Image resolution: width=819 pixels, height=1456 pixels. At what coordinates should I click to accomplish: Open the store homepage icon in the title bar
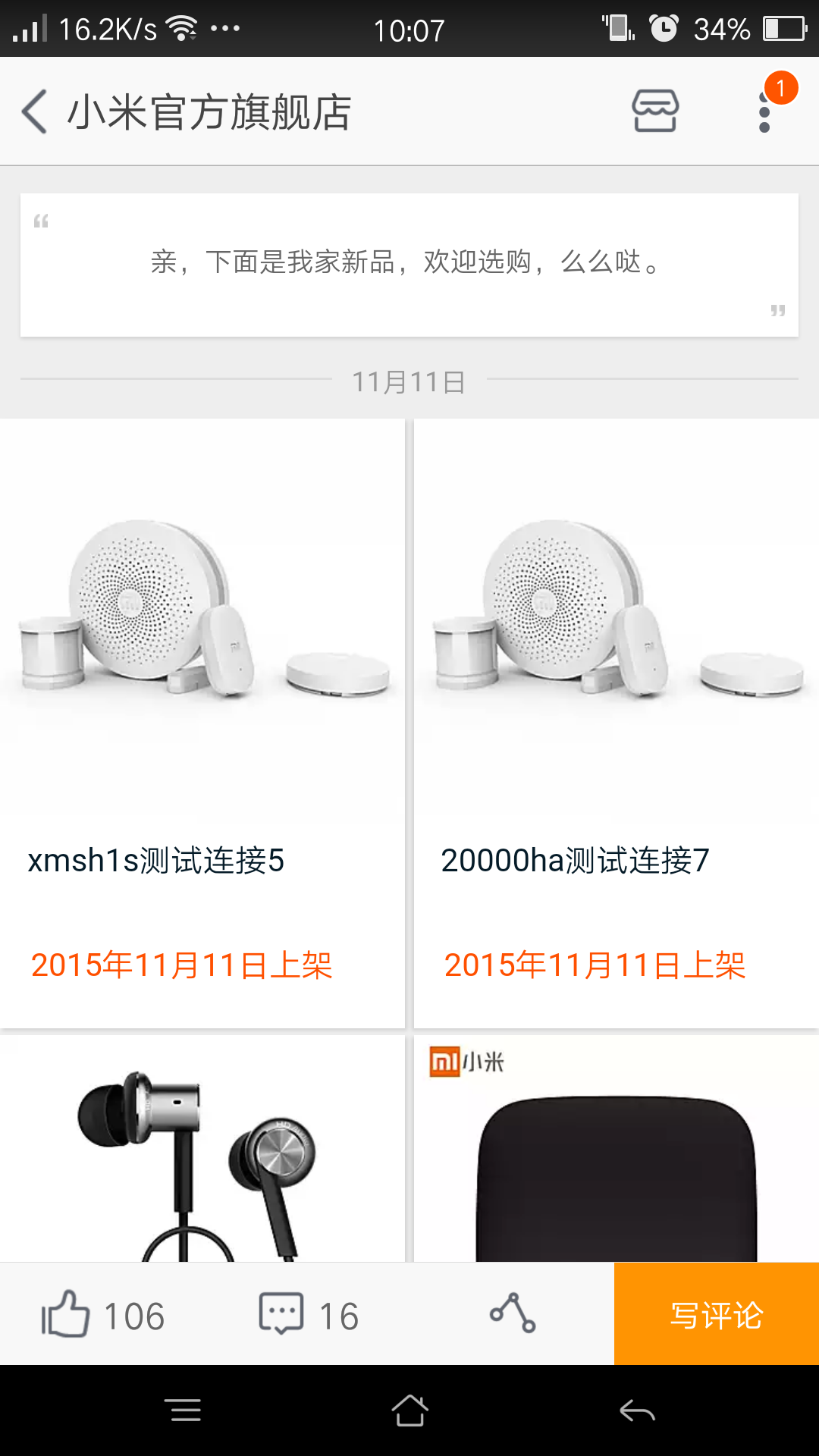click(x=654, y=110)
